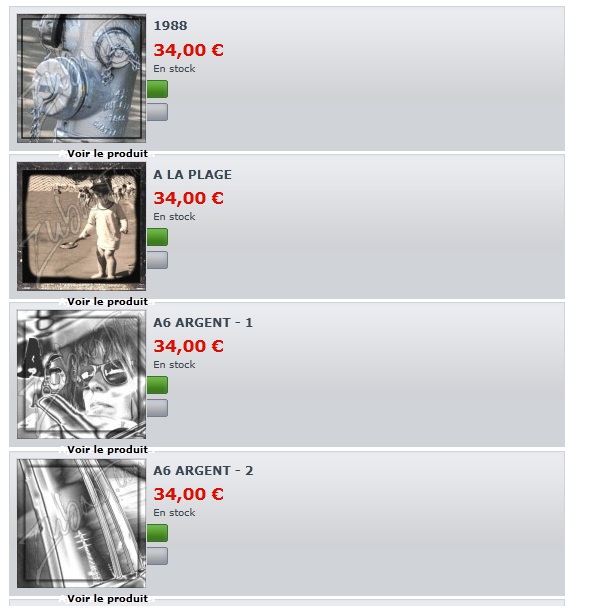Screen dimensions: 603x614
Task: Select the green button for A LA PLAGE
Action: [x=157, y=237]
